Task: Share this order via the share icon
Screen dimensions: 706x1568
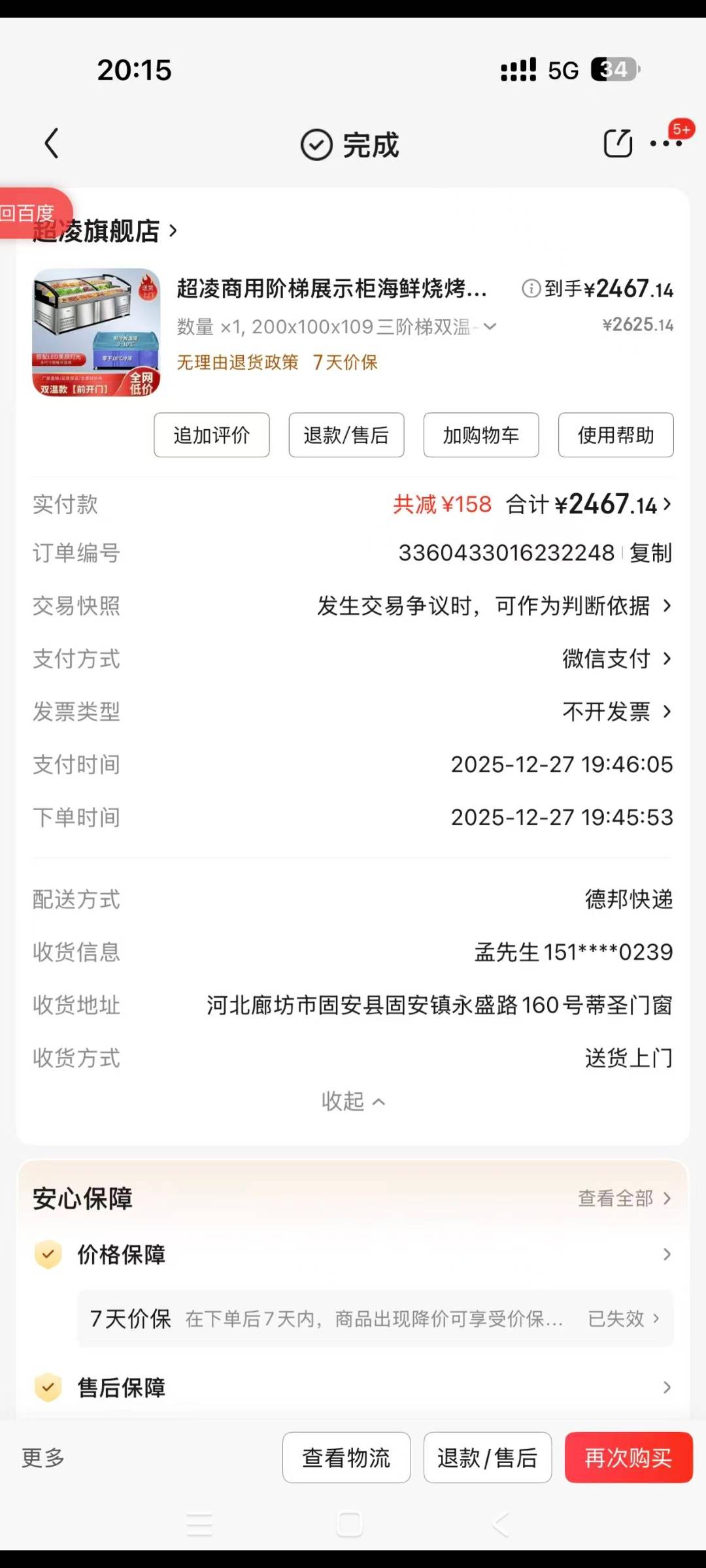Action: 617,143
